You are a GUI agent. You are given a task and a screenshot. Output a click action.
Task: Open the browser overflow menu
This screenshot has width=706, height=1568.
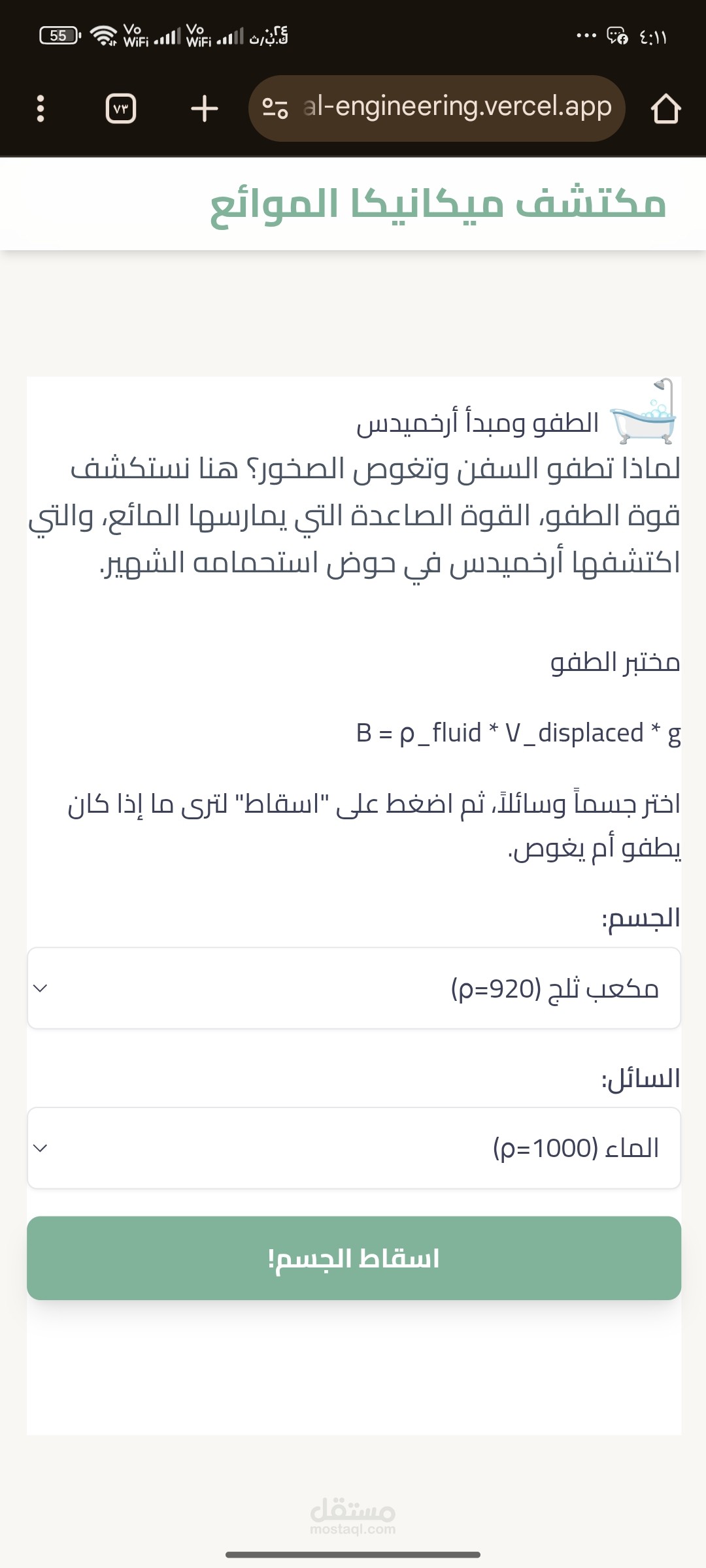point(41,108)
